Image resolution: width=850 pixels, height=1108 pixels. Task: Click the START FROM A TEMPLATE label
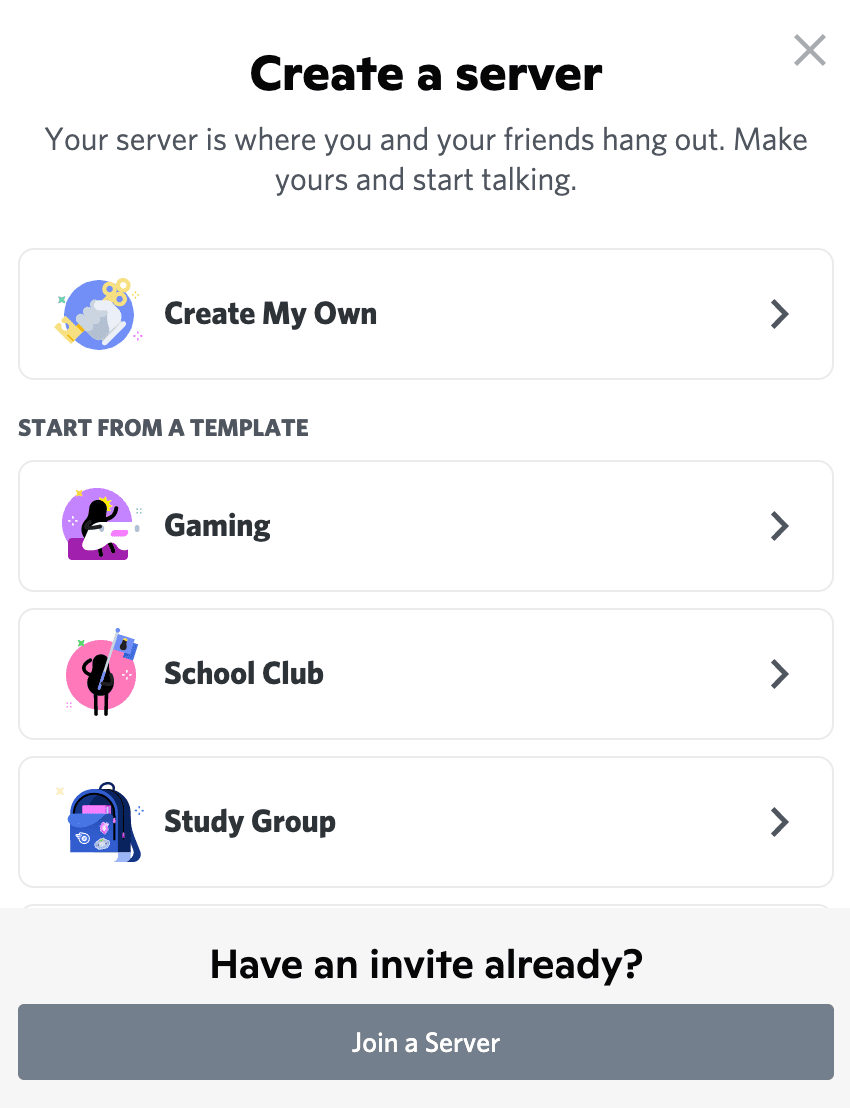(162, 428)
